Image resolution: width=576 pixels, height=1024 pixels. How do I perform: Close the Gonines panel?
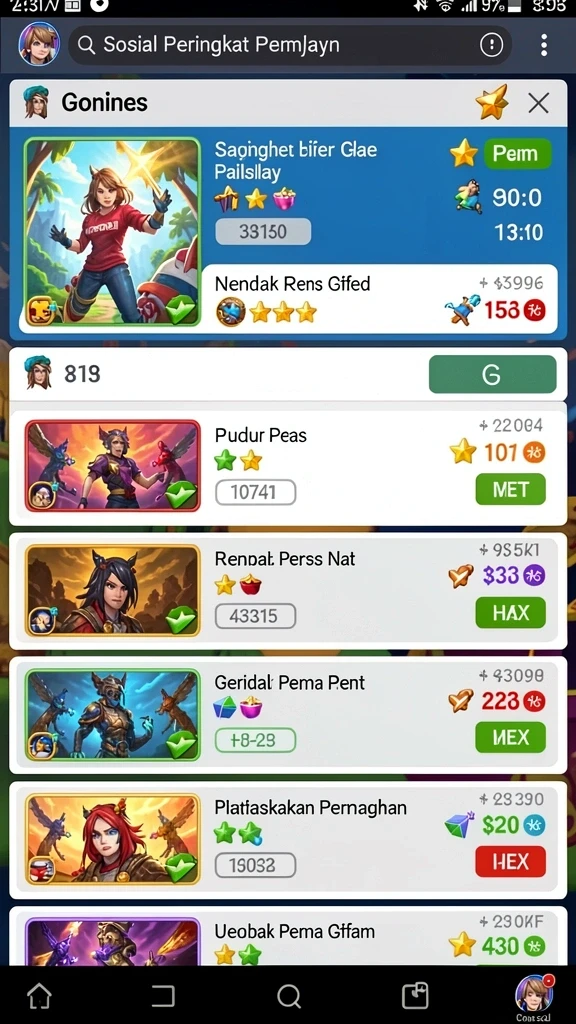pyautogui.click(x=538, y=103)
